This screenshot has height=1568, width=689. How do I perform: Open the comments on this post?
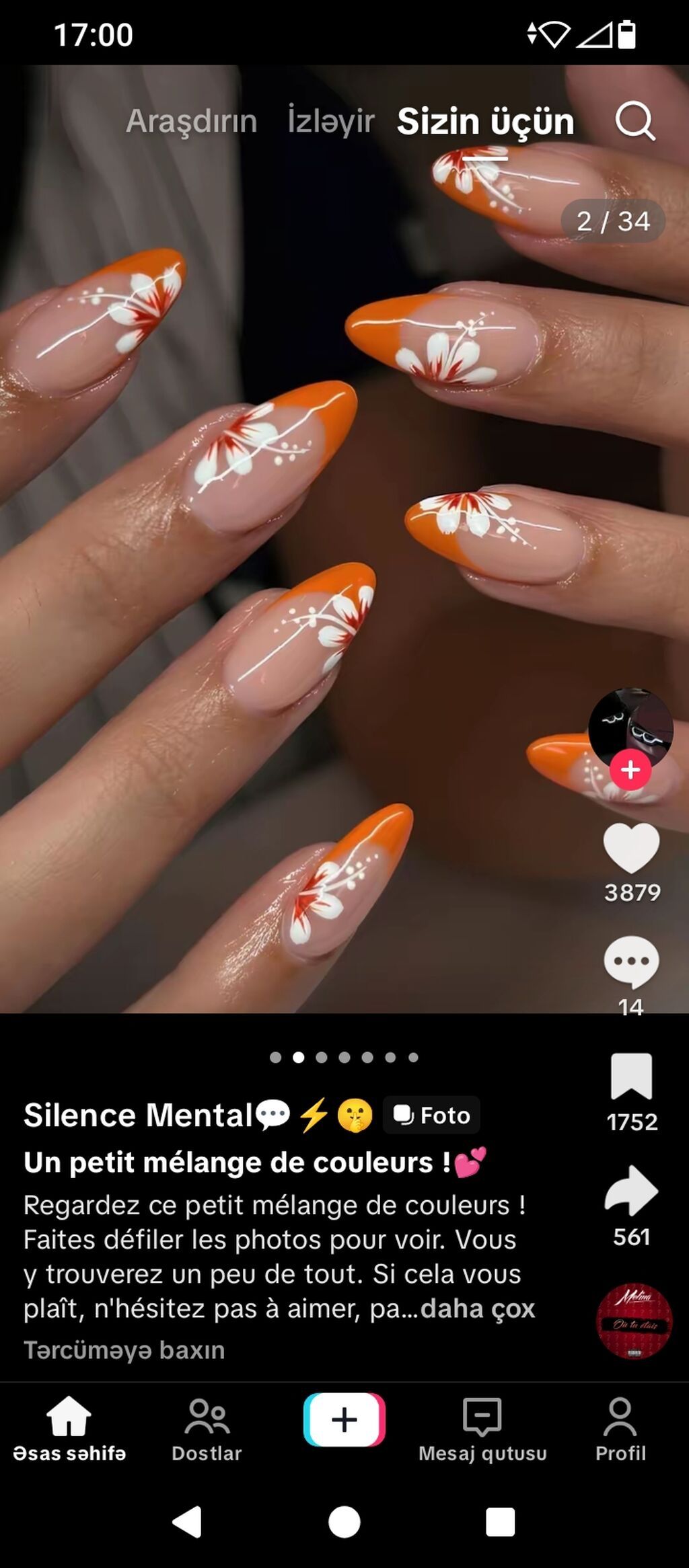coord(631,963)
